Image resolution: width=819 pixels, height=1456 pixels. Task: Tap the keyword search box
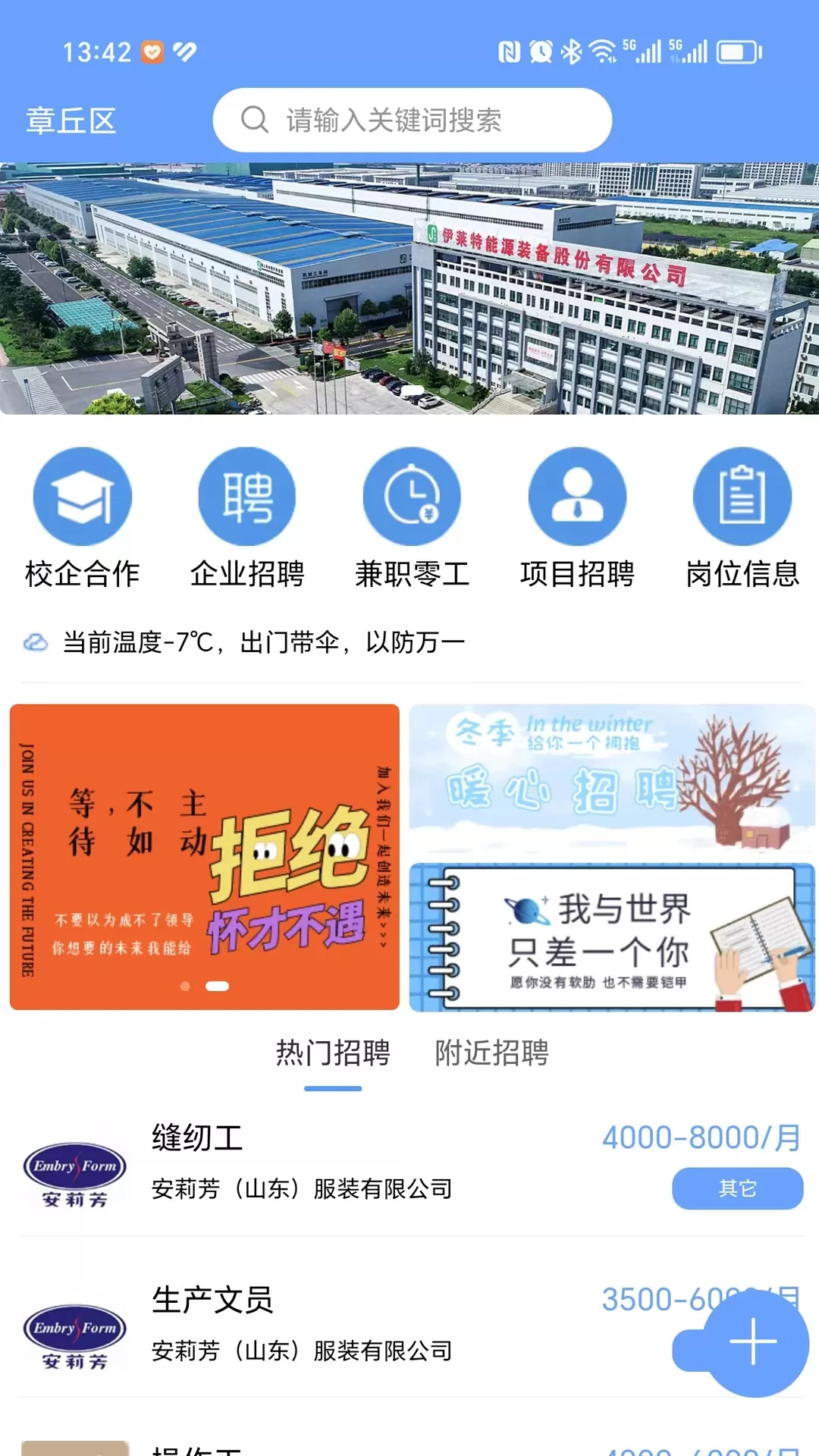click(x=412, y=120)
